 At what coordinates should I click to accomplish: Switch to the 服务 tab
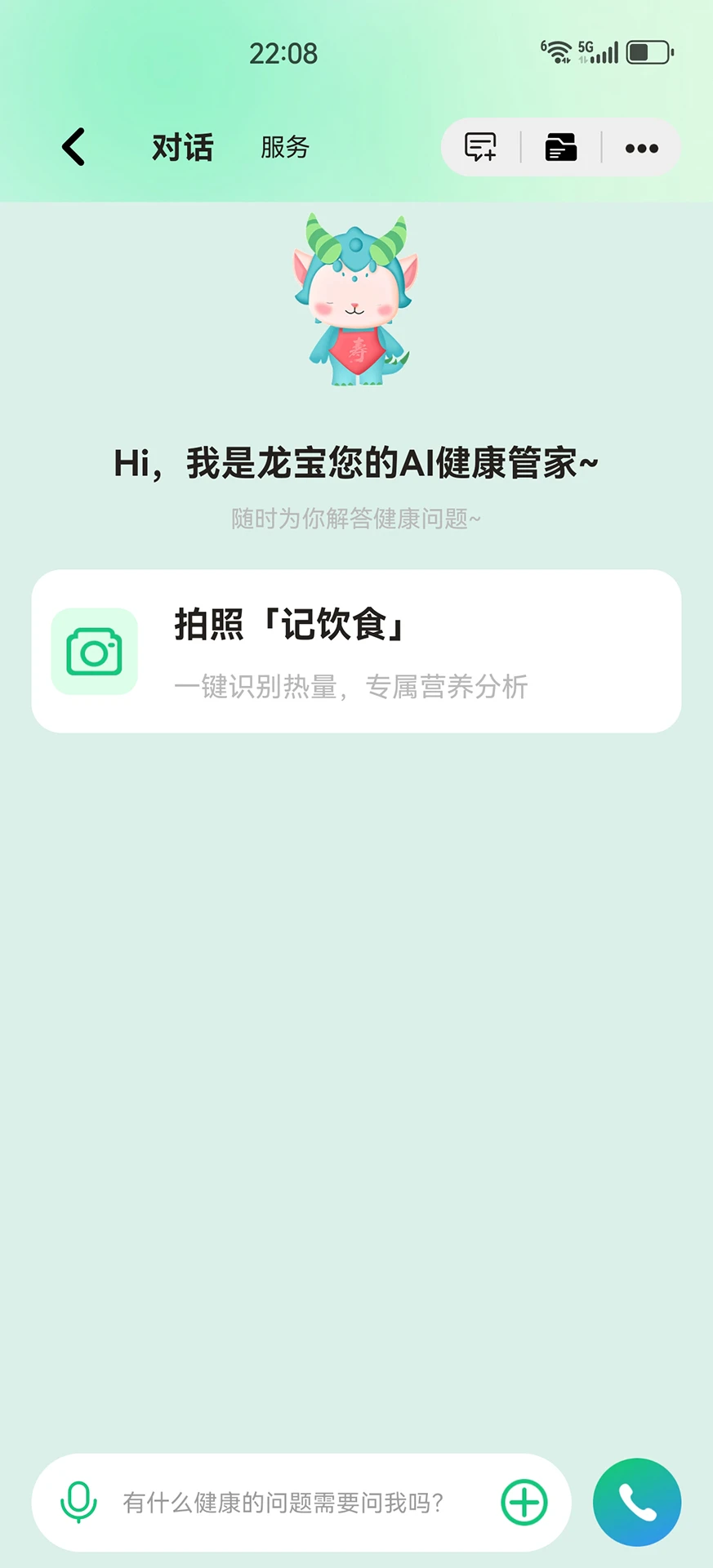pyautogui.click(x=284, y=148)
